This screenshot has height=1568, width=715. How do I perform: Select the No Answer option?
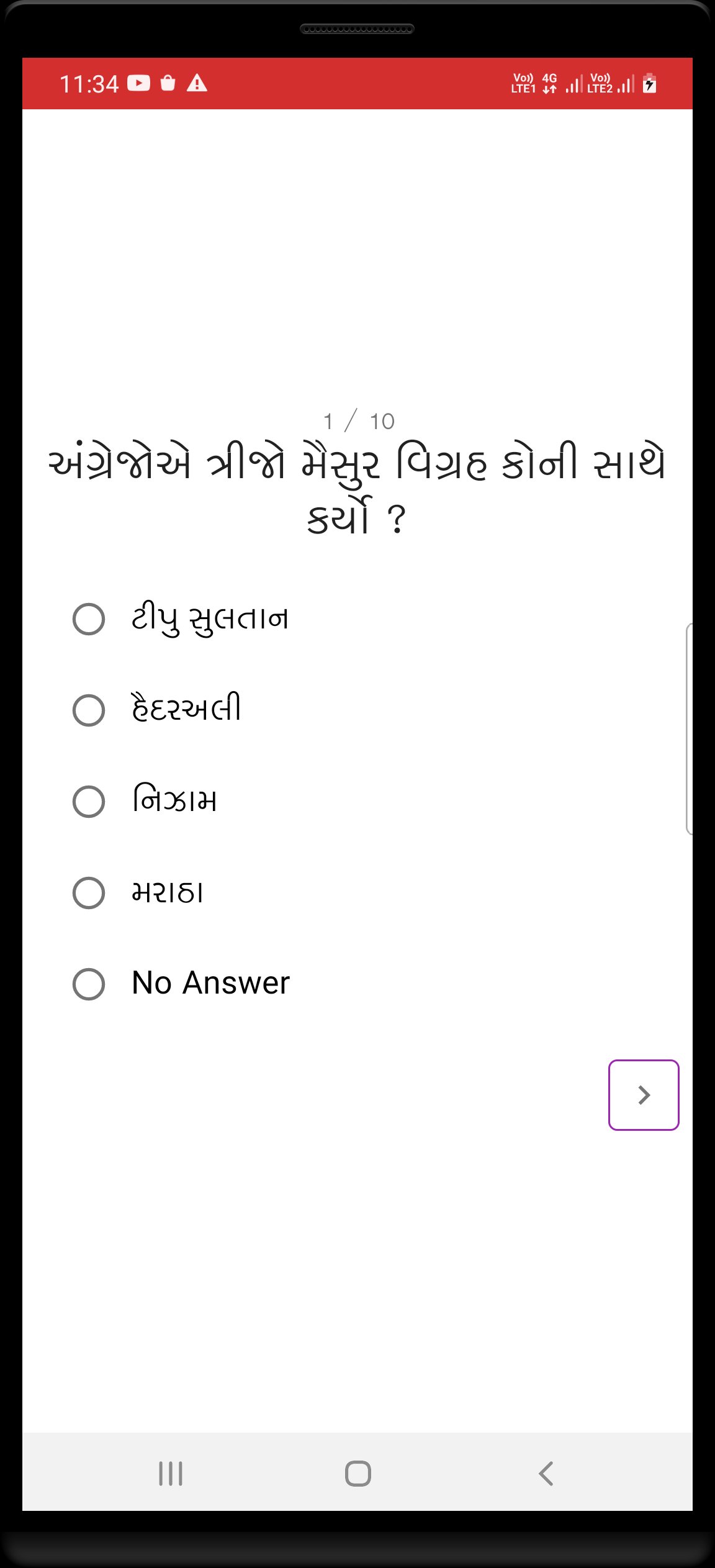[x=89, y=984]
